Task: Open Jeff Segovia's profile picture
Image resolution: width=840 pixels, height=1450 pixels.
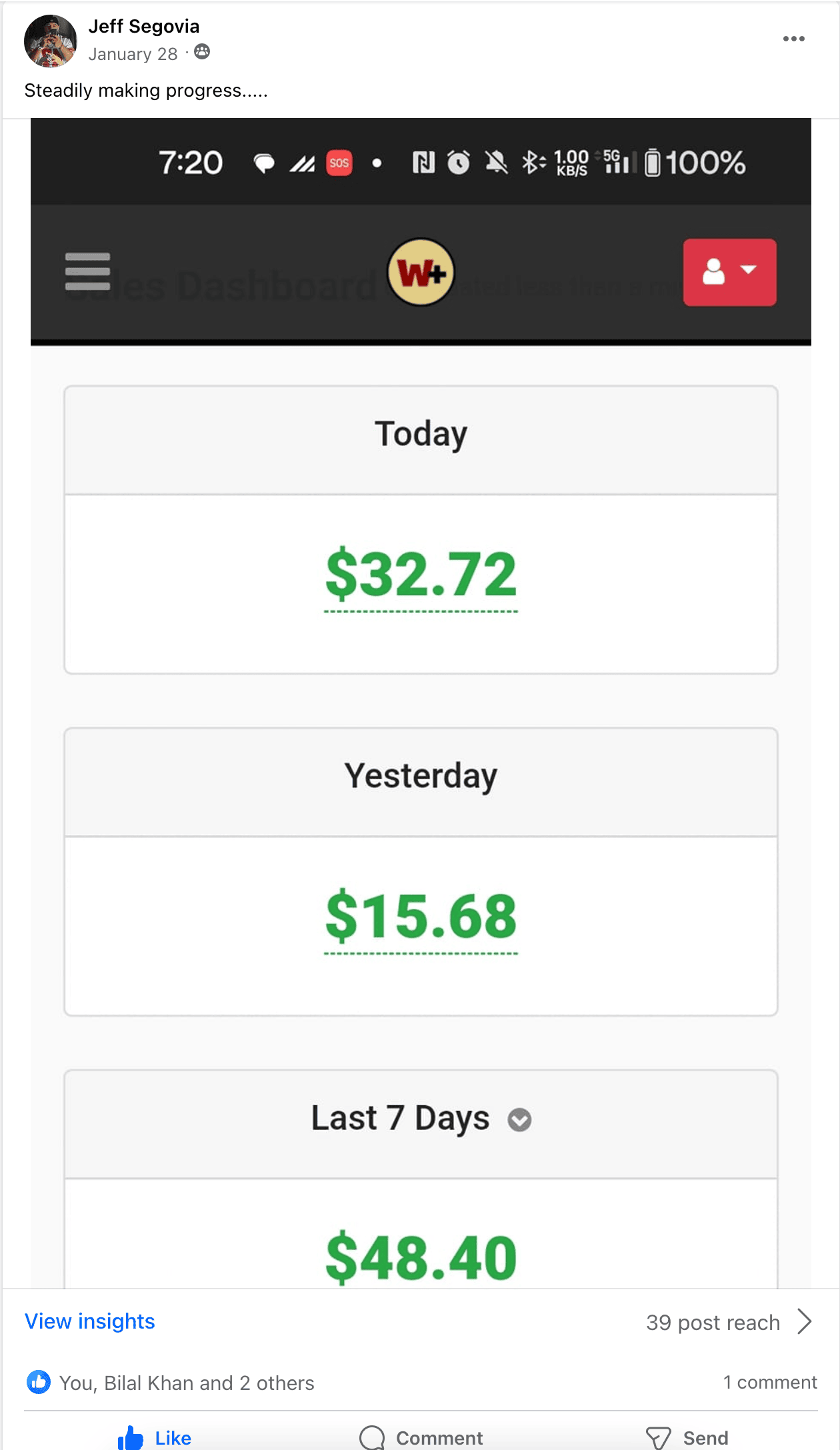Action: (x=50, y=41)
